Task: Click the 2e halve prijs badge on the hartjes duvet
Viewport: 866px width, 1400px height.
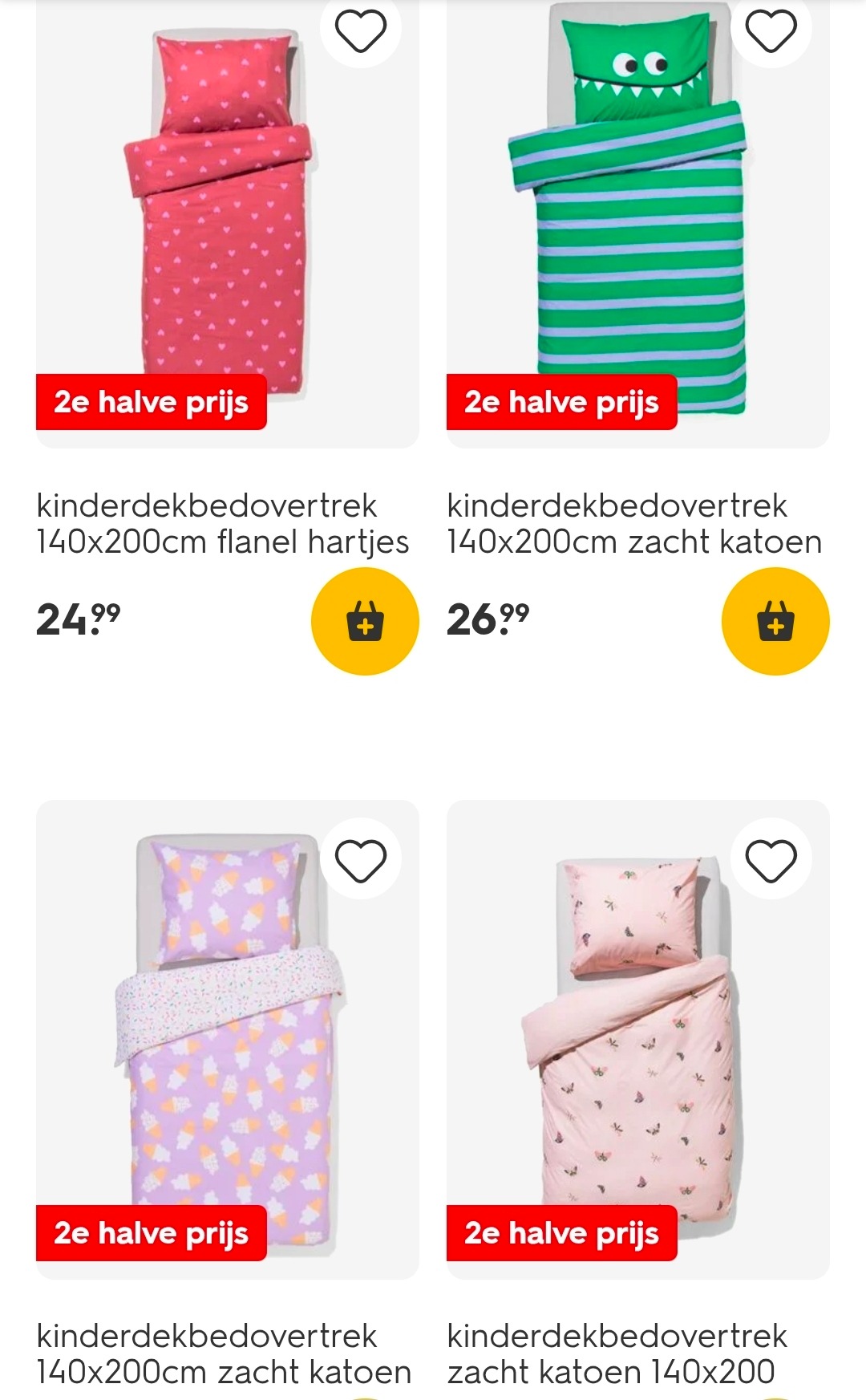Action: [151, 404]
